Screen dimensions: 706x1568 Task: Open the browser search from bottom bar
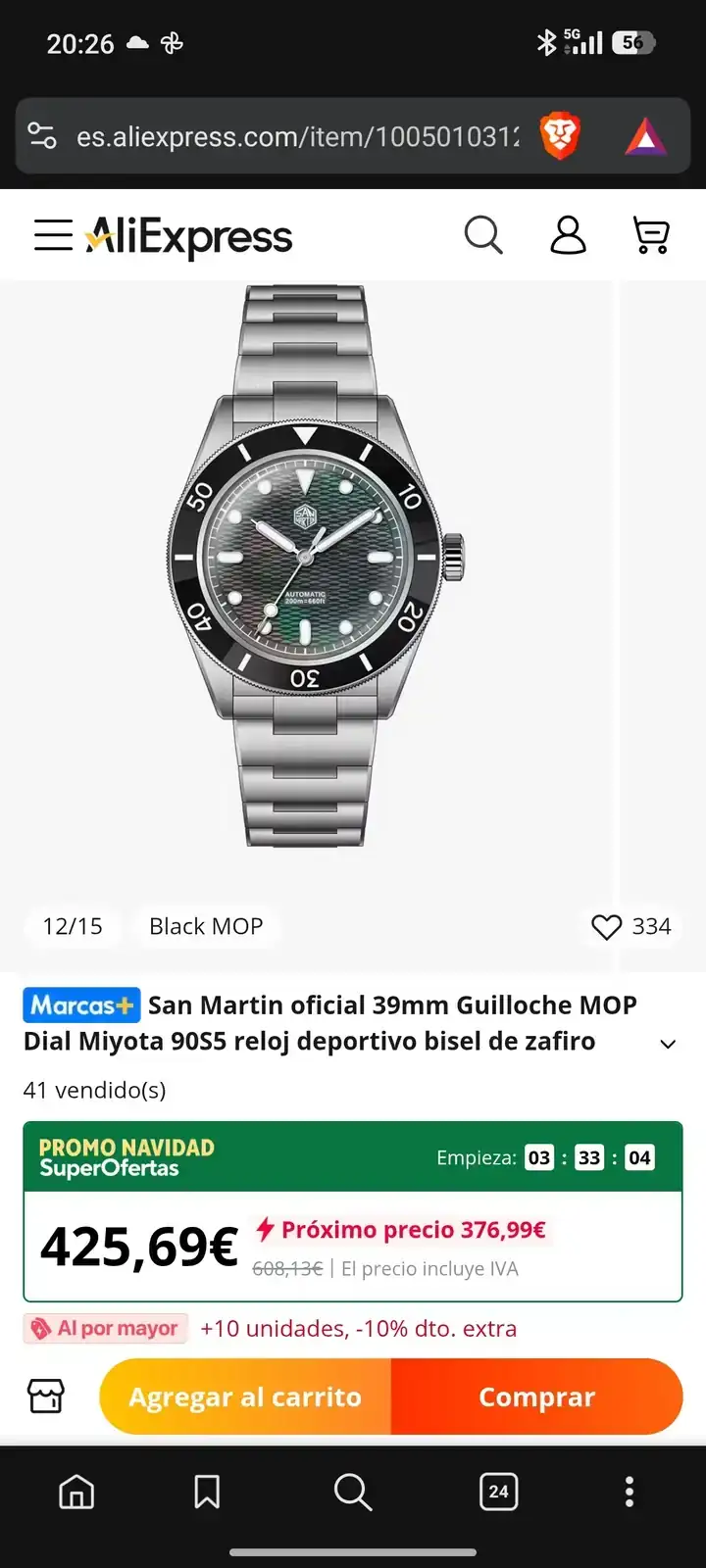click(x=352, y=1492)
